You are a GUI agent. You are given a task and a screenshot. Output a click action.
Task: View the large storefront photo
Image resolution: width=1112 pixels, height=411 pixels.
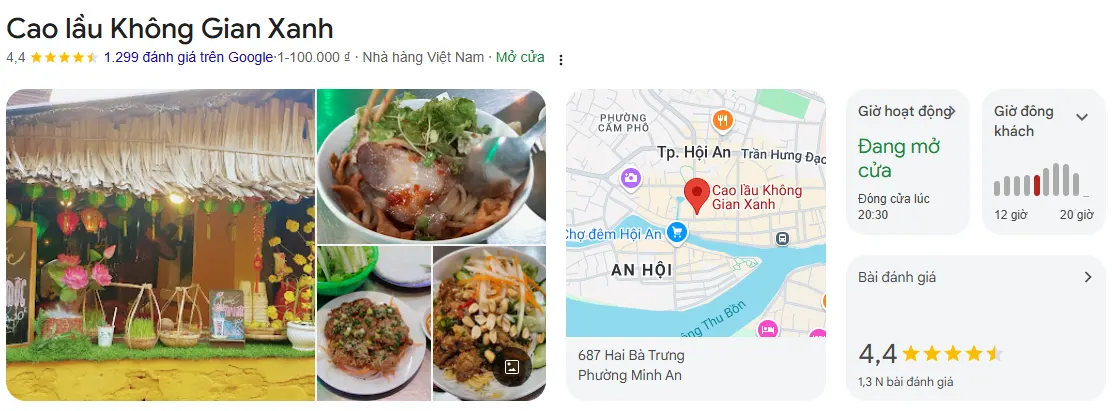160,245
